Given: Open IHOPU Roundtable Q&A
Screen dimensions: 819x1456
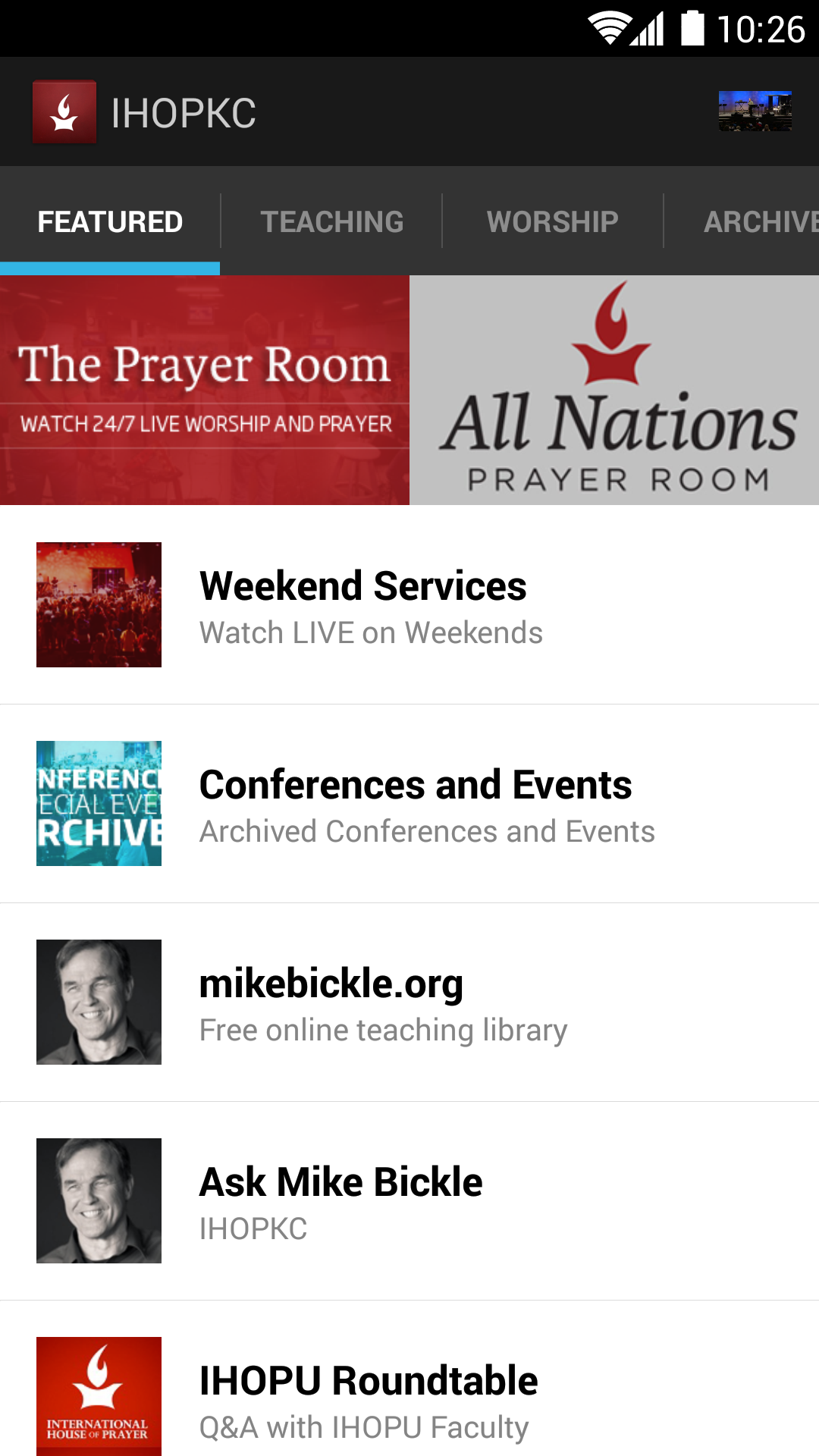Looking at the screenshot, I should coord(409,1397).
